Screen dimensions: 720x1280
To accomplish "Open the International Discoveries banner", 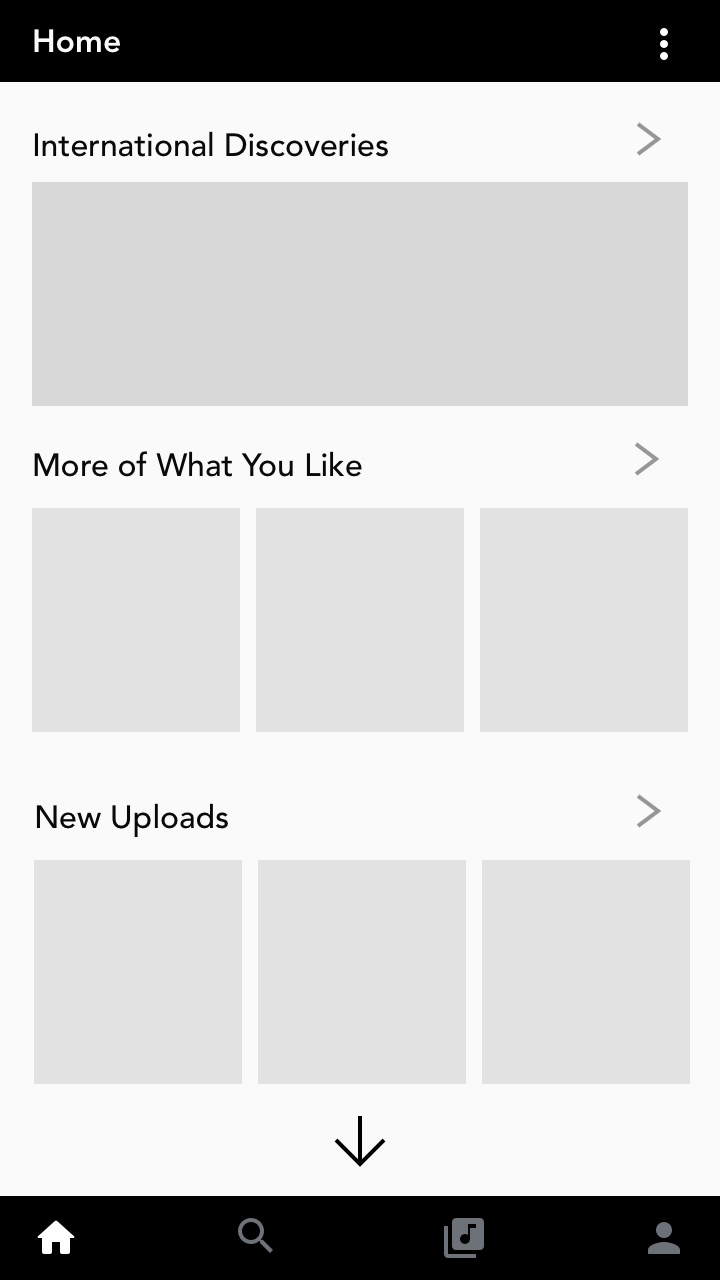I will [x=360, y=294].
